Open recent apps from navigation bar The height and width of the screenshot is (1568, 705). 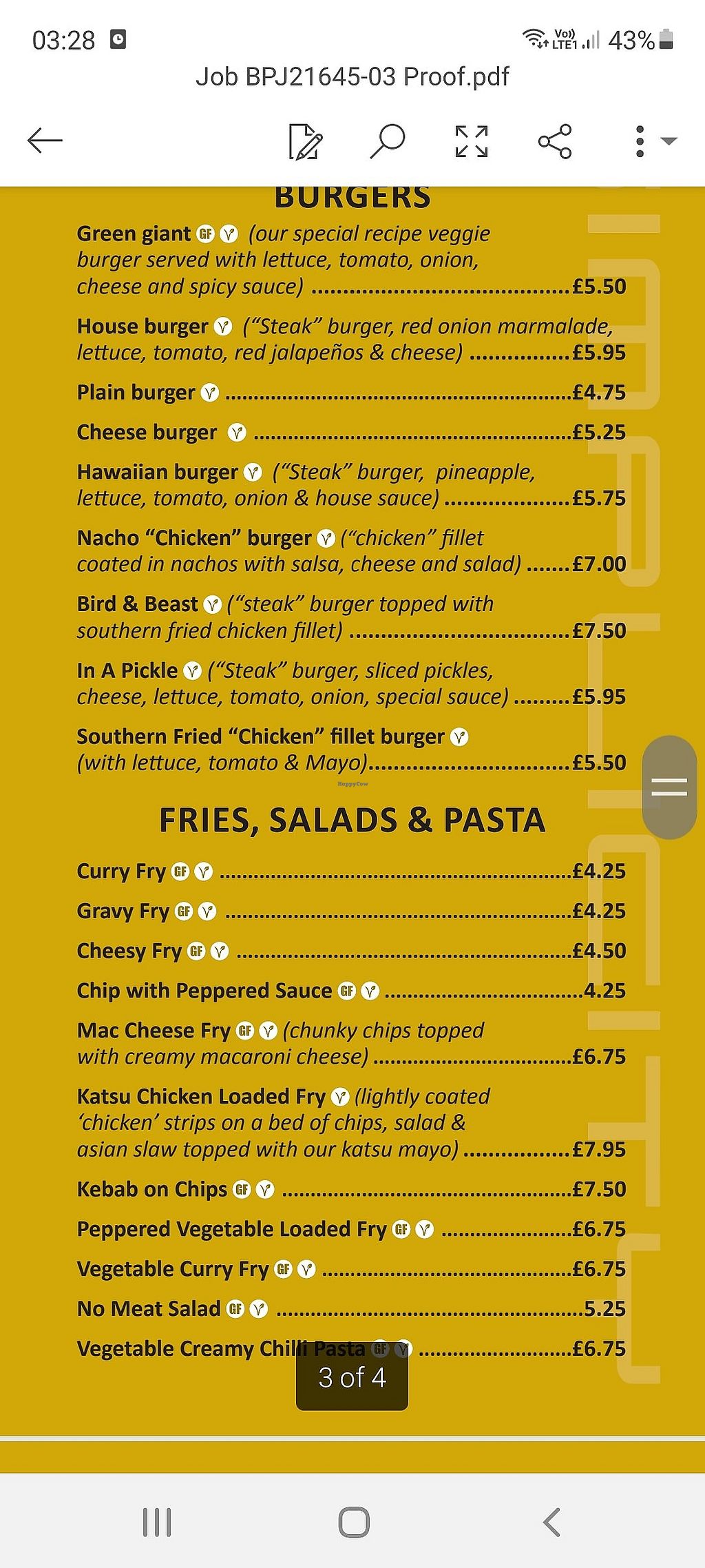coord(157,1522)
